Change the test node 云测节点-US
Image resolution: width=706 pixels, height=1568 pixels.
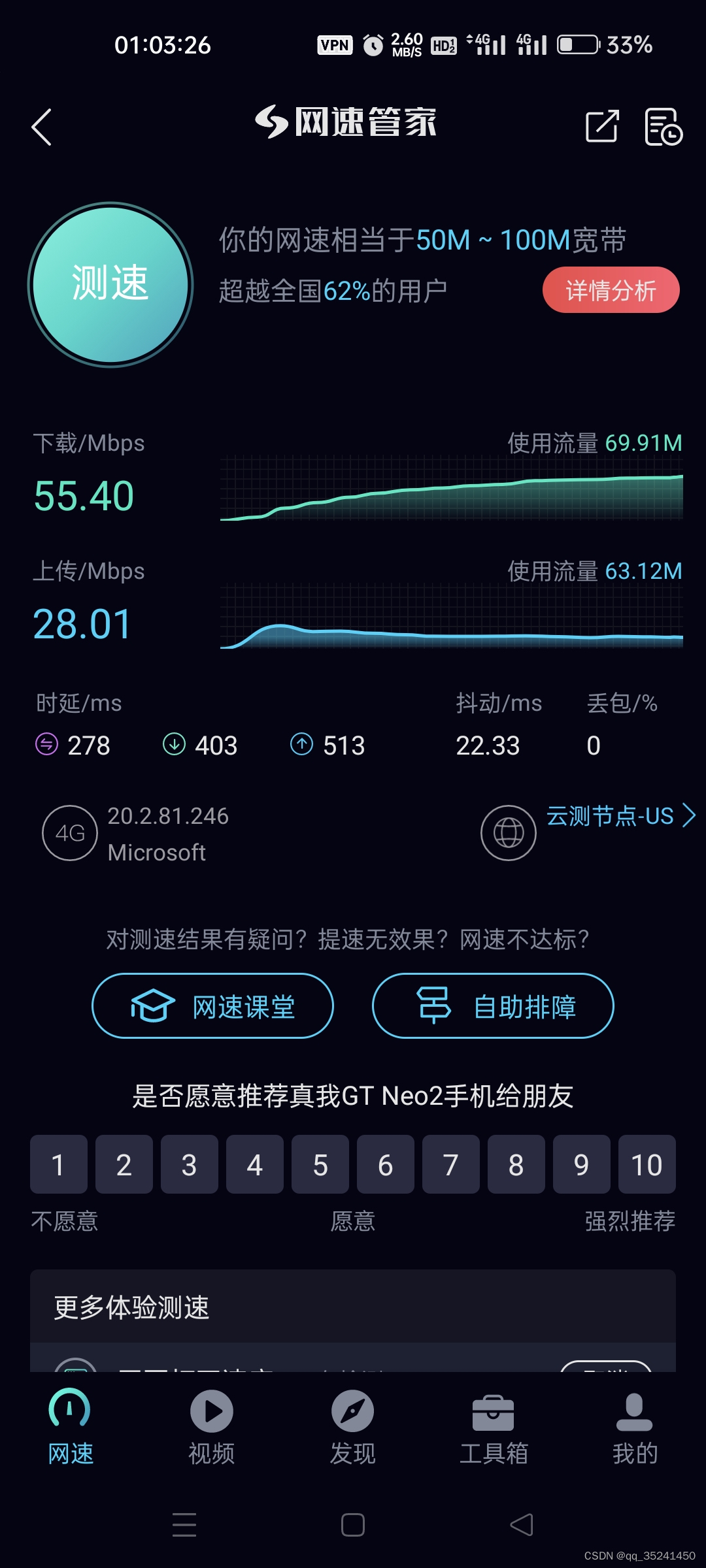tap(620, 816)
